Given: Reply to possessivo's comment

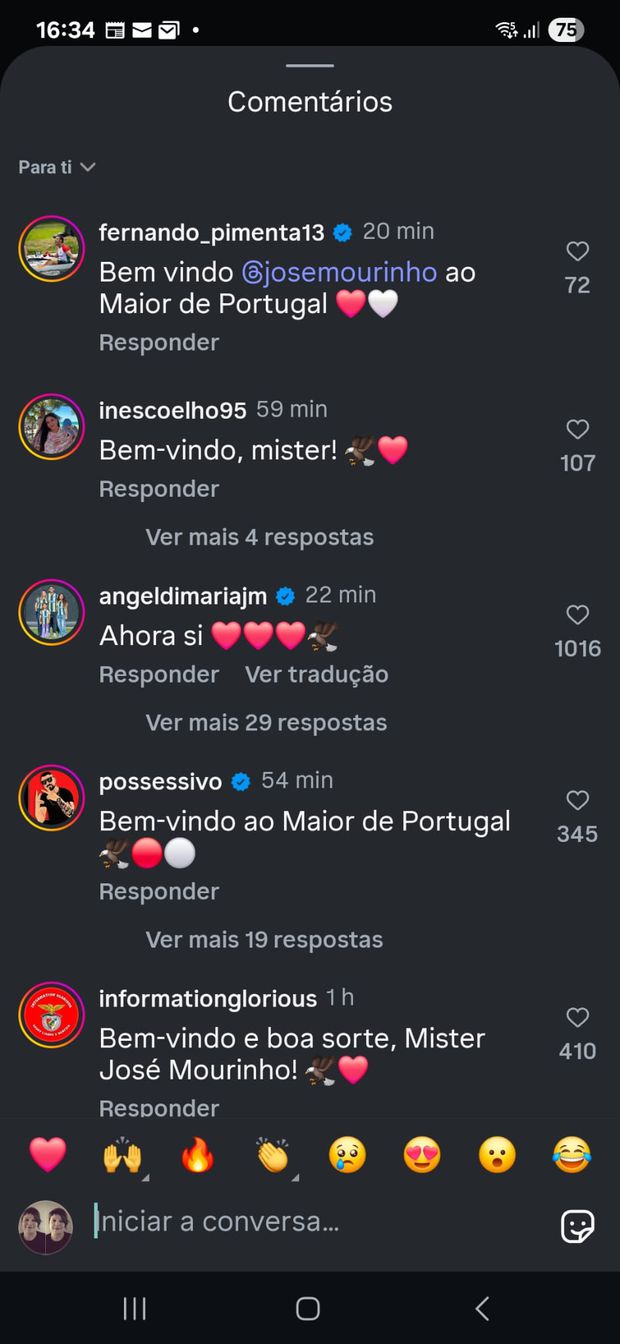Looking at the screenshot, I should (158, 891).
